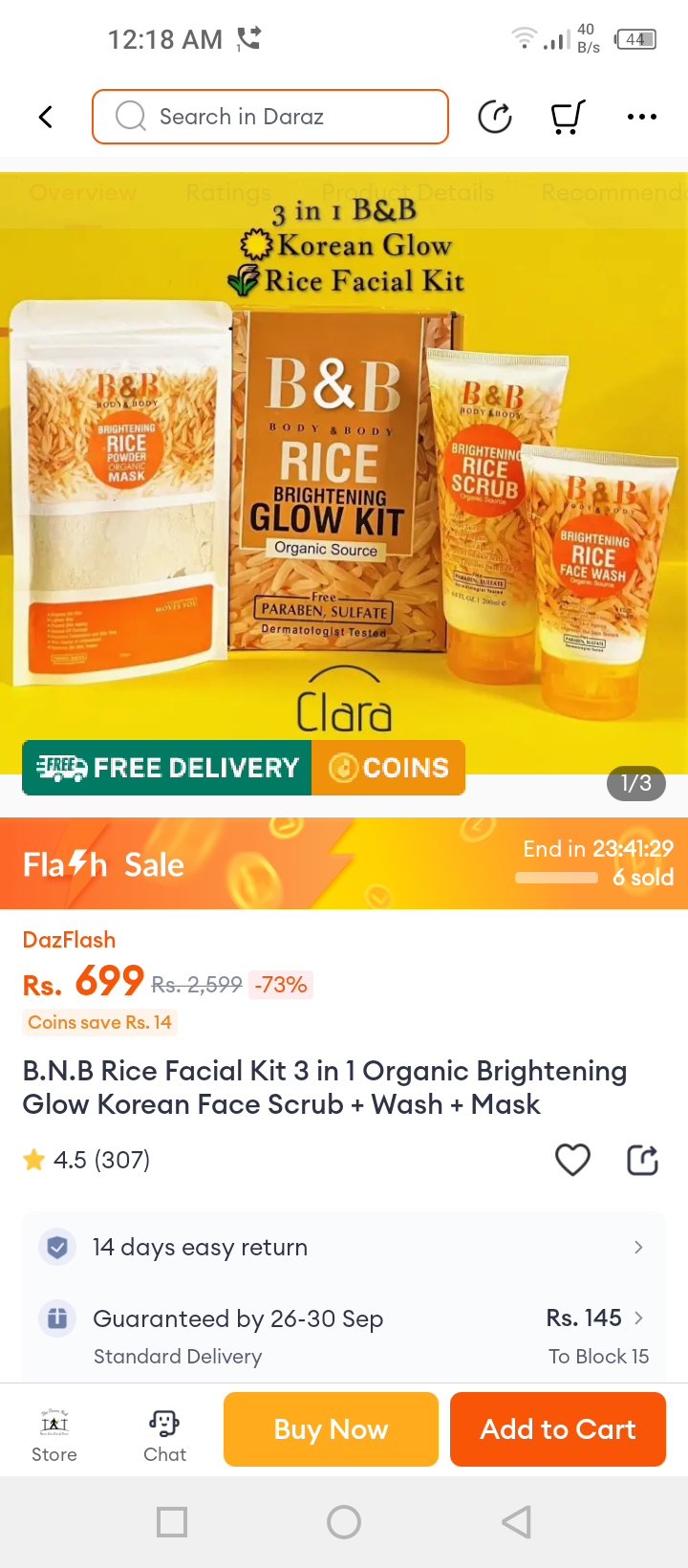Open the circular arrow icon beside the search box
This screenshot has height=1568, width=688.
pyautogui.click(x=495, y=117)
